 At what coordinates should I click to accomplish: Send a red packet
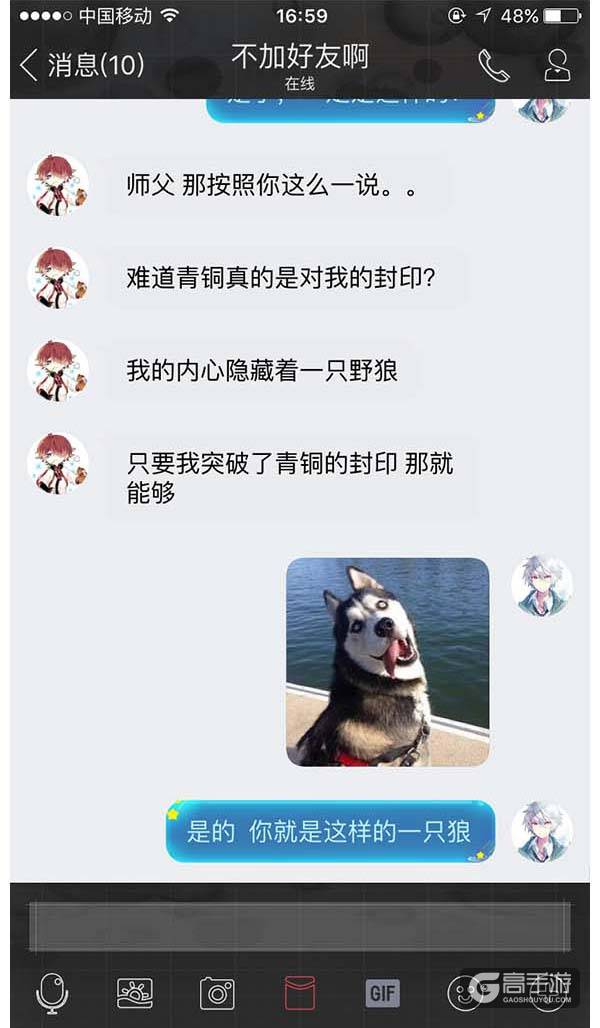click(300, 993)
